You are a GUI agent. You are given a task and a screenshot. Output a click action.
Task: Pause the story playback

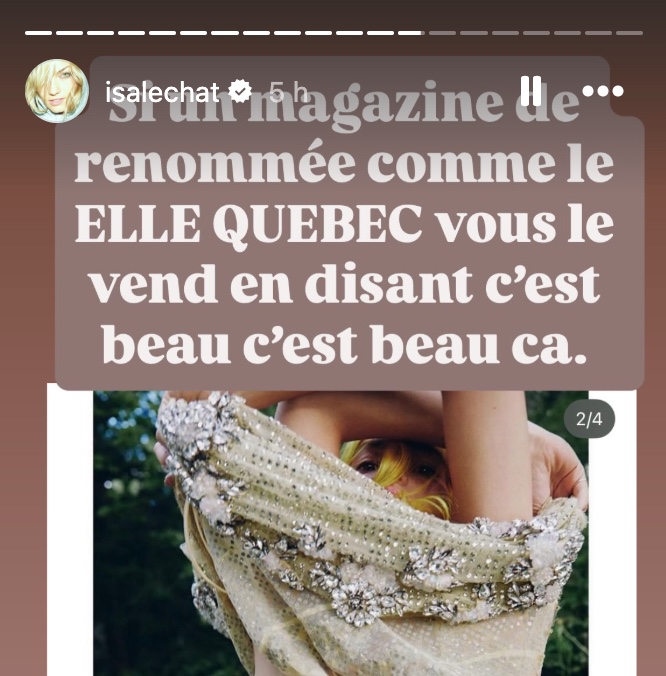[531, 92]
